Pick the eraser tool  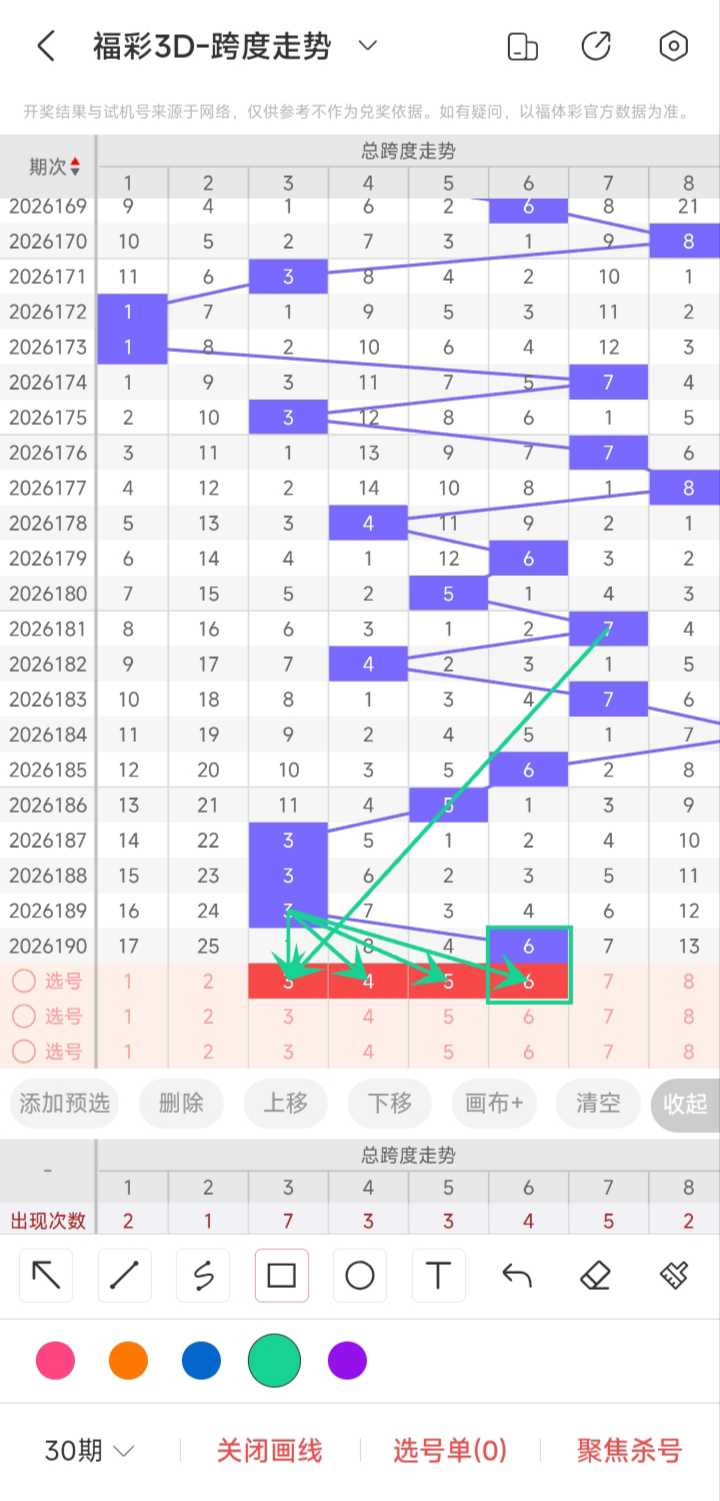[x=595, y=1275]
